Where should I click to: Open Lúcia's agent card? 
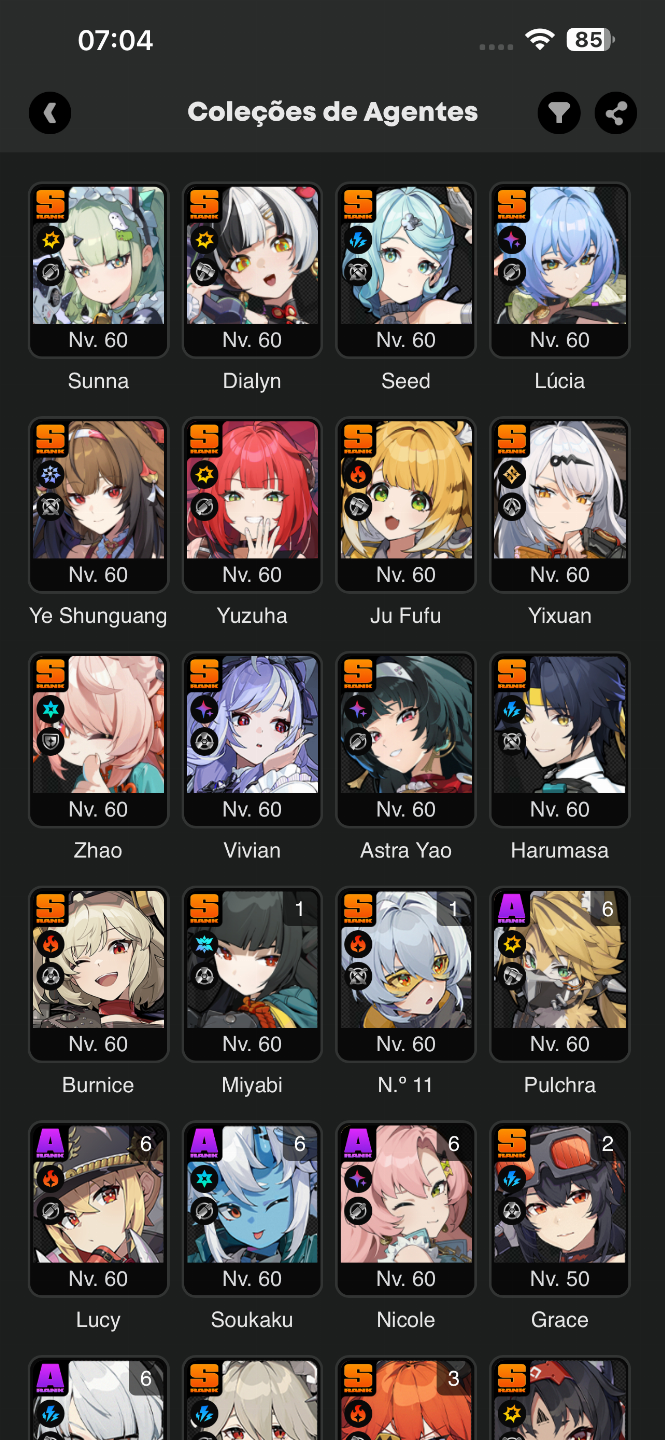point(560,270)
